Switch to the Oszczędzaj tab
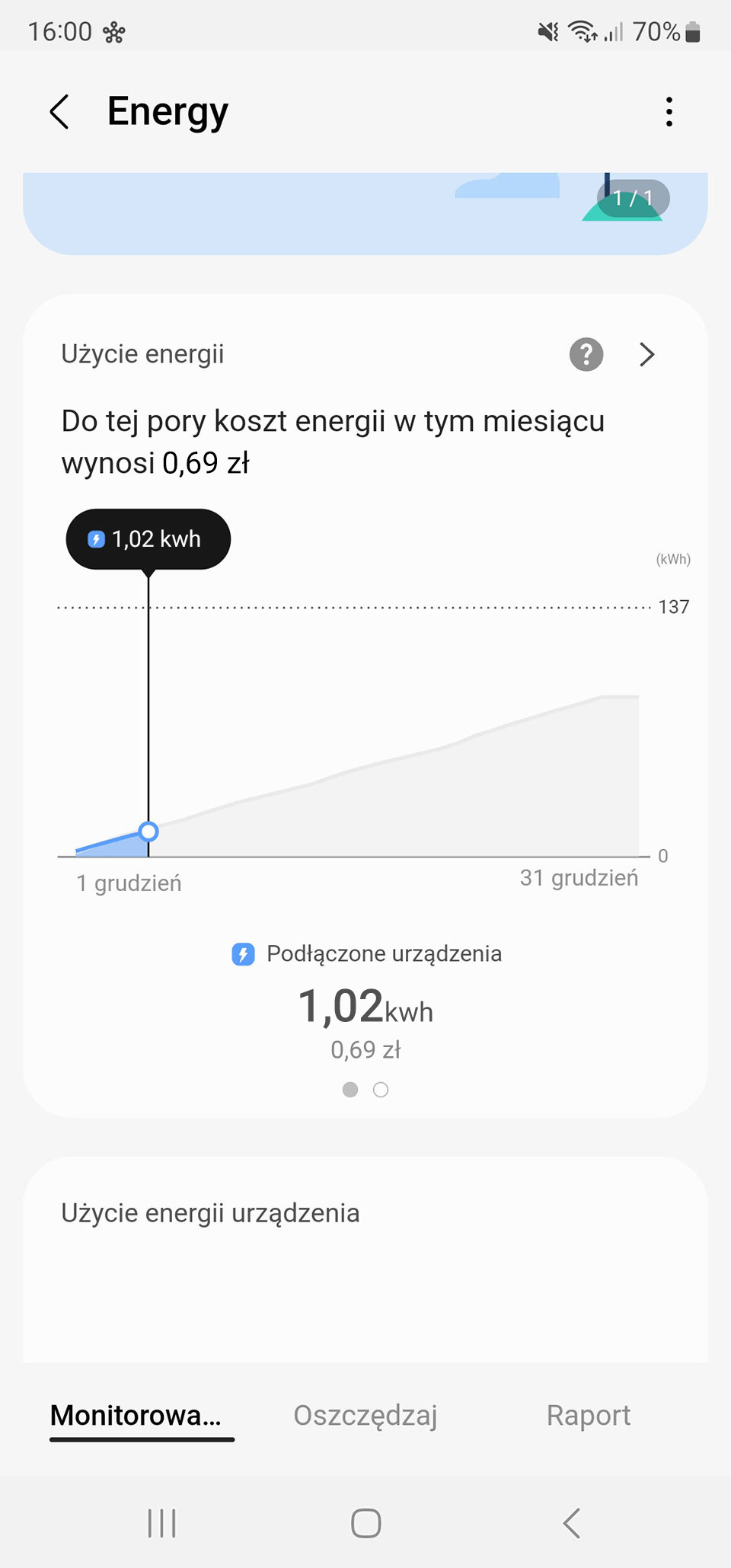This screenshot has height=1568, width=731. pyautogui.click(x=365, y=1416)
